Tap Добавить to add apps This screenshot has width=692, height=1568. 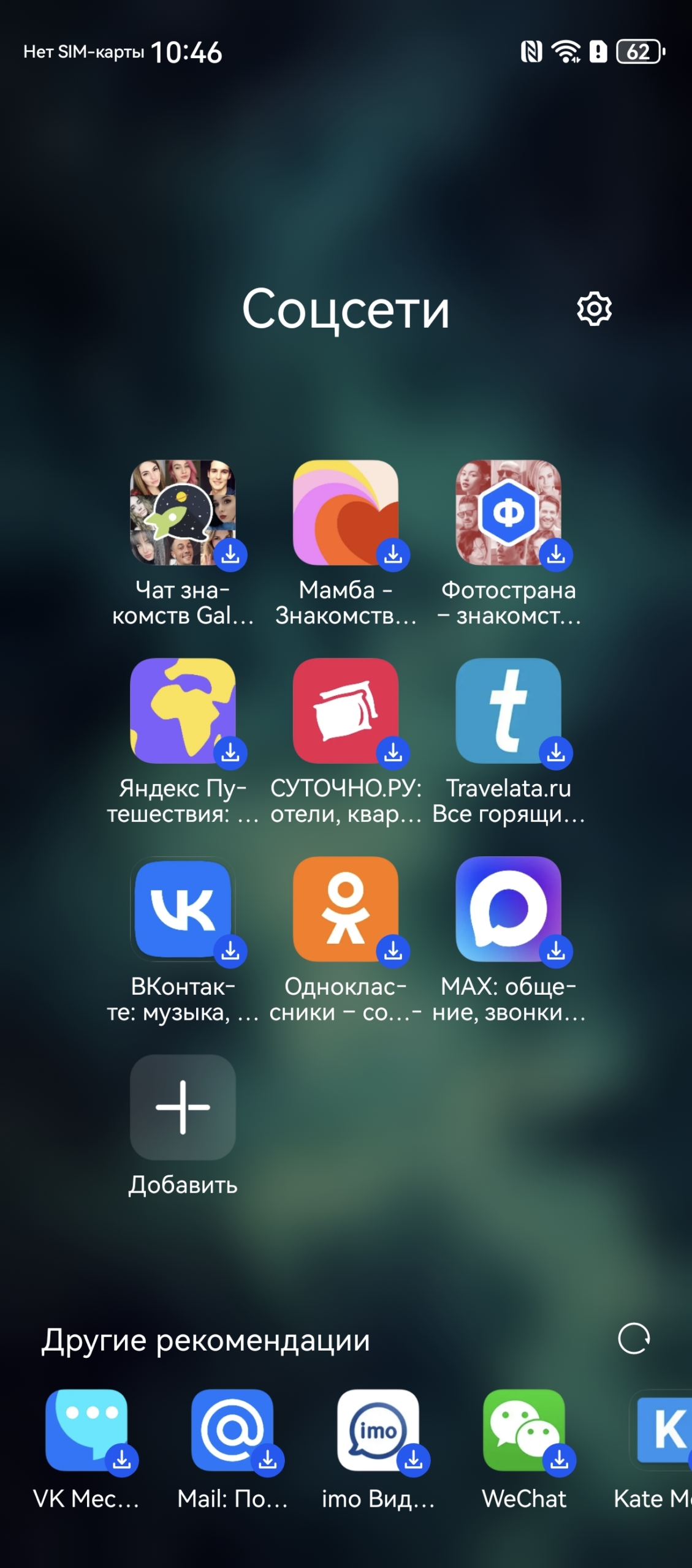pyautogui.click(x=183, y=1107)
